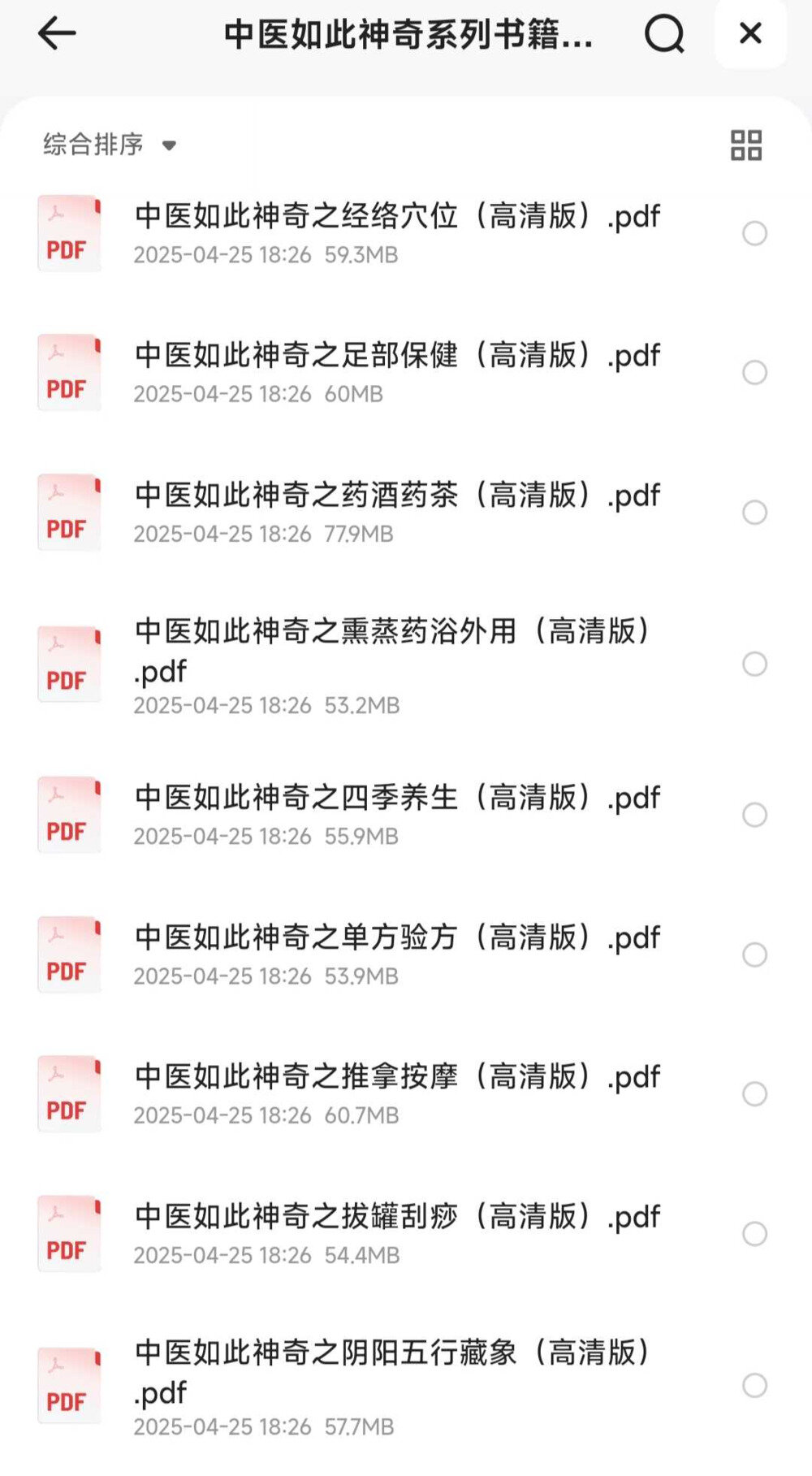The width and height of the screenshot is (812, 1476).
Task: Click the back arrow to return
Action: [57, 34]
